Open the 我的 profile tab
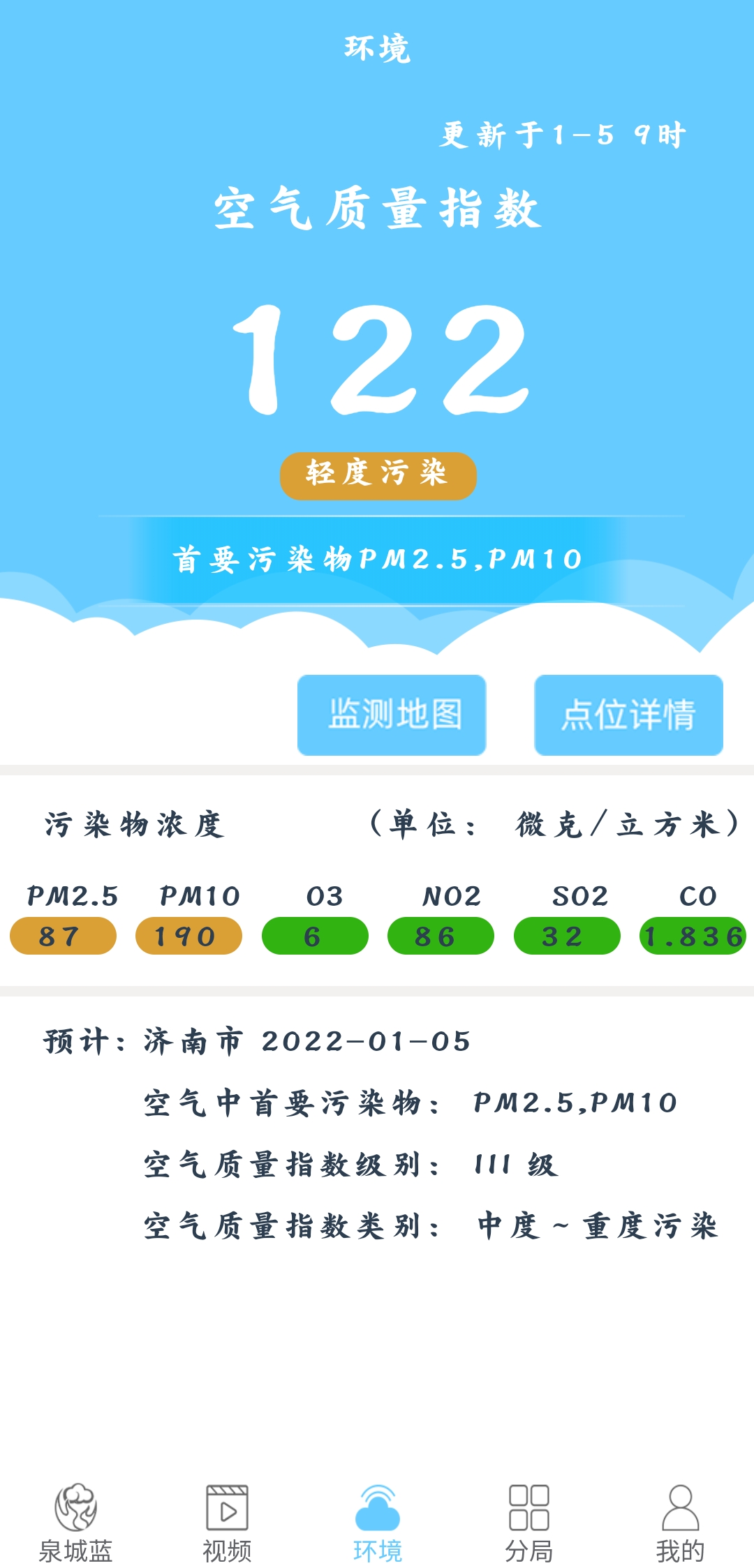 (x=679, y=1523)
